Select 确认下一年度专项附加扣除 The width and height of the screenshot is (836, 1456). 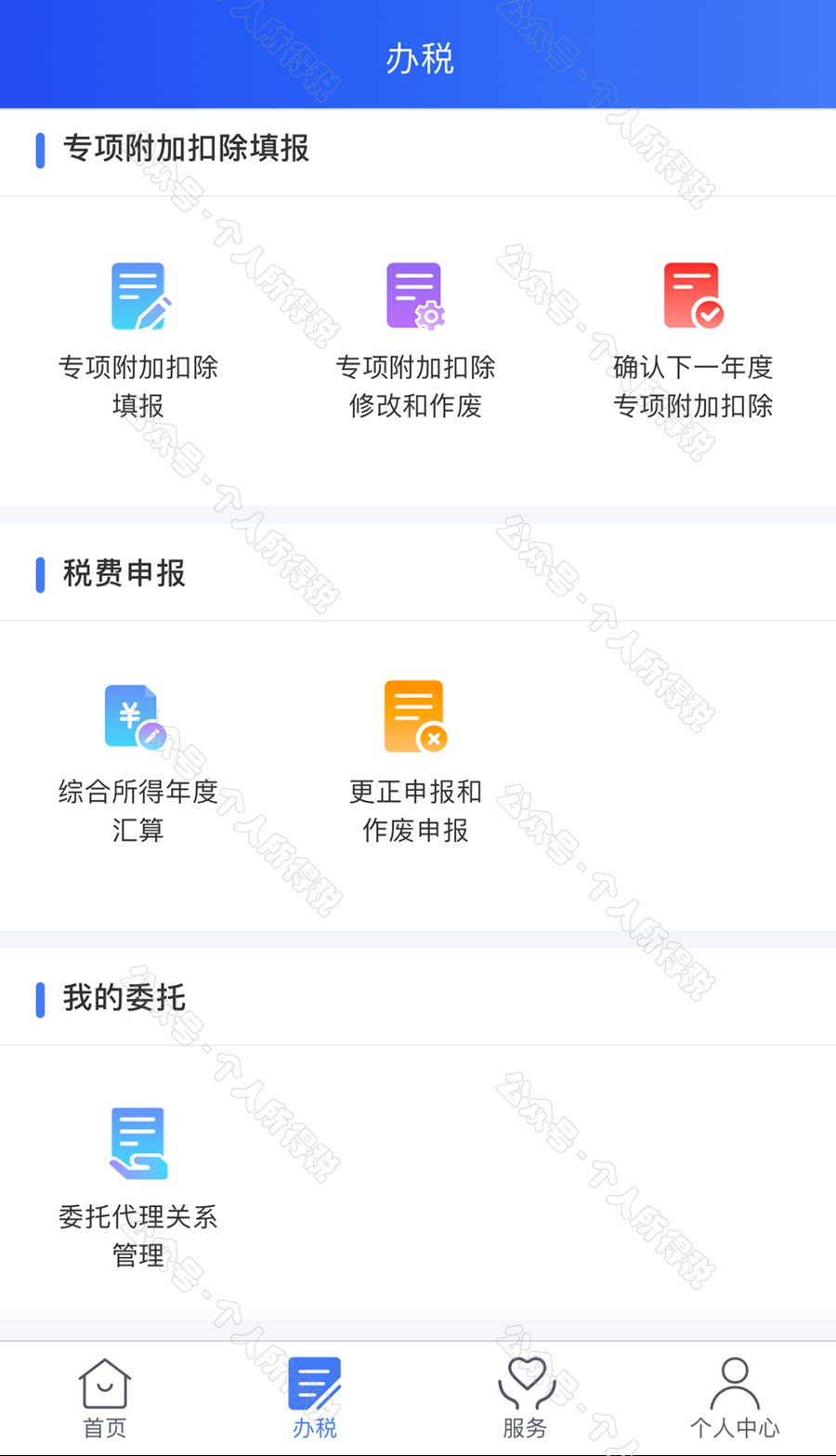[x=692, y=297]
